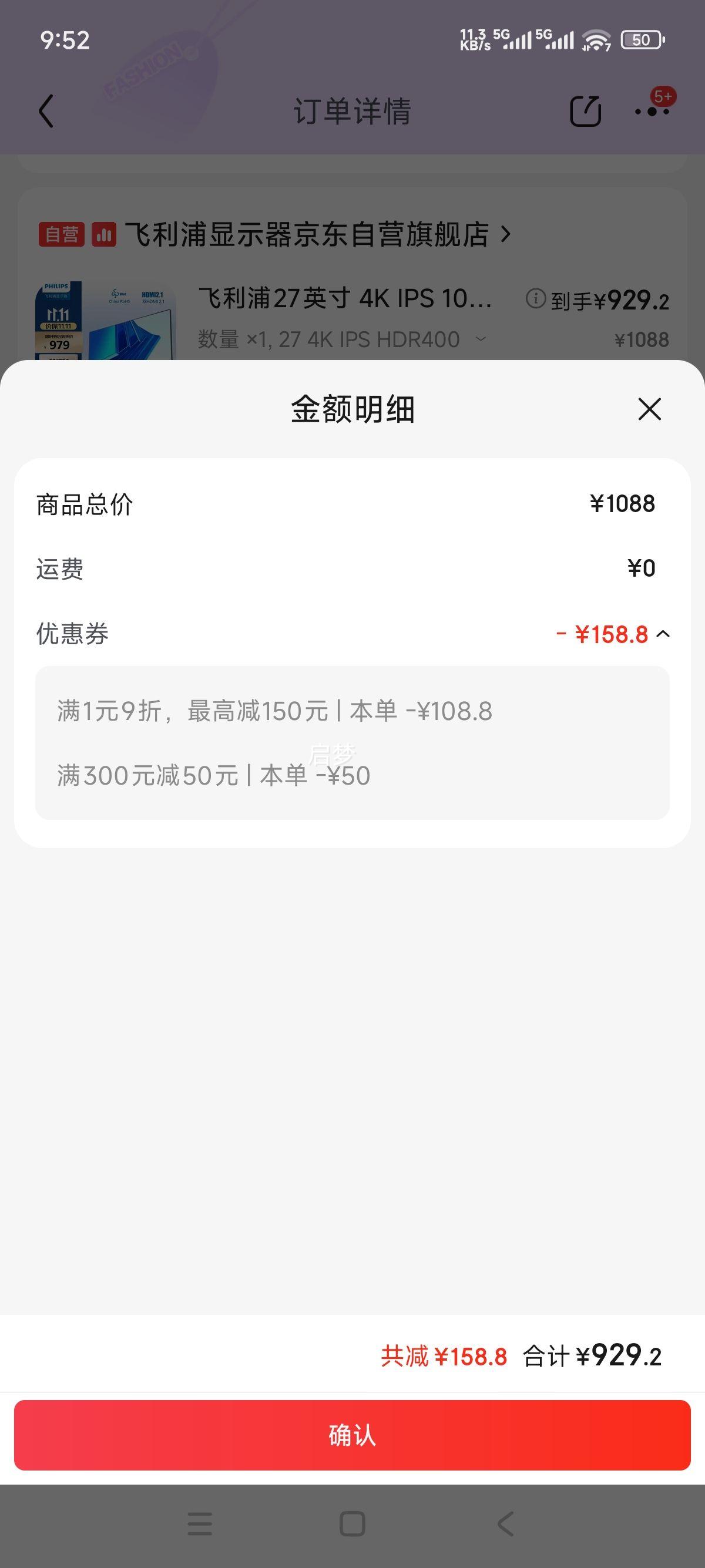Collapse the 优惠券 discount details
The image size is (705, 1568).
tap(663, 634)
